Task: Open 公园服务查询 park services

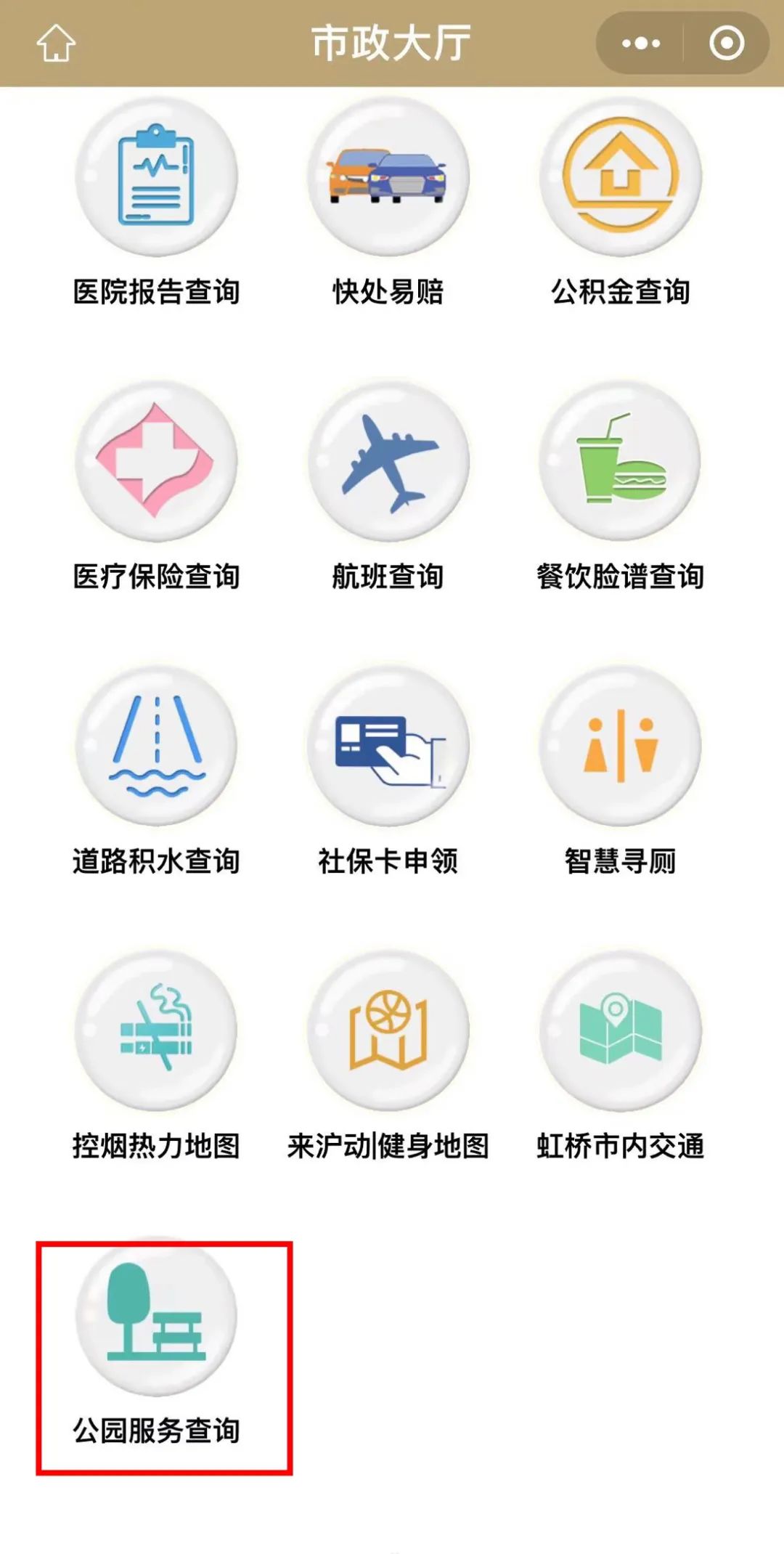Action: click(156, 1315)
